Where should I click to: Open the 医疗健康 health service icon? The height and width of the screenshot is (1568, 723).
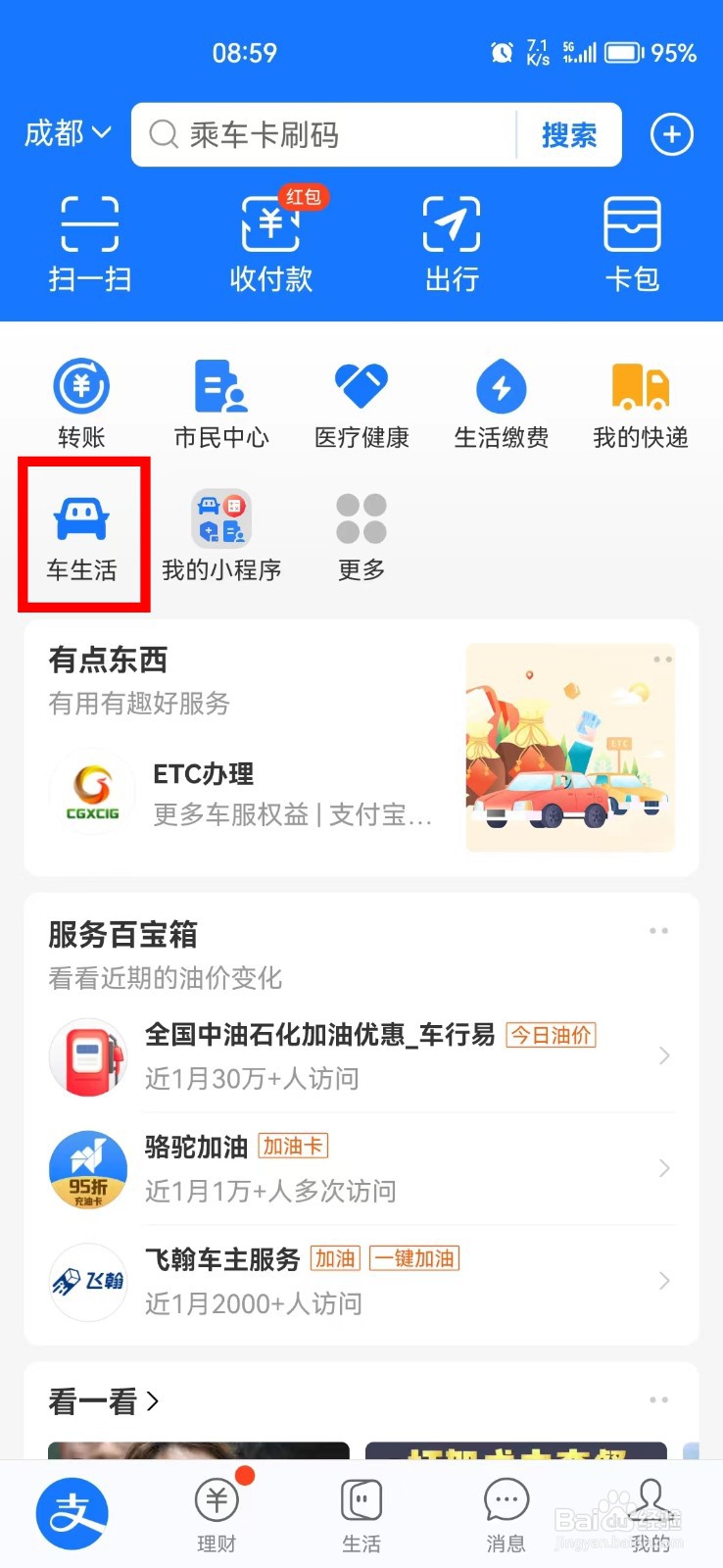click(x=361, y=402)
